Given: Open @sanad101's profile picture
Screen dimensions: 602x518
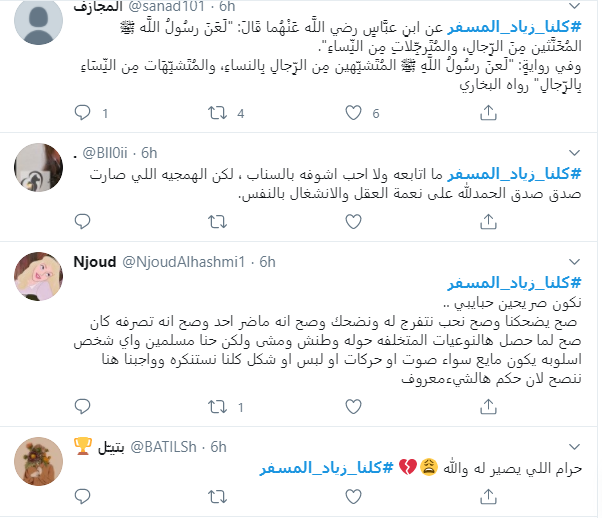Looking at the screenshot, I should [39, 16].
